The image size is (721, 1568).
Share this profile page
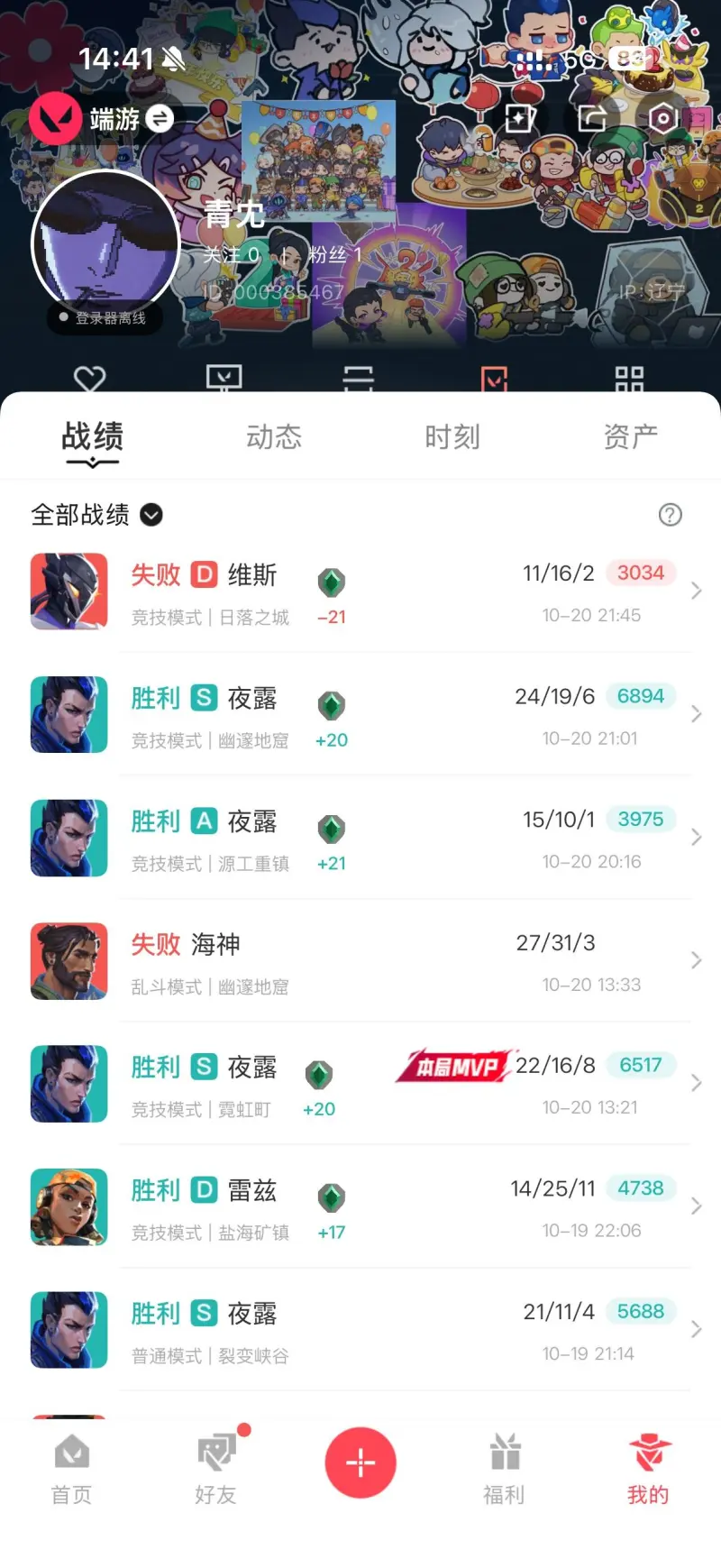click(x=592, y=119)
